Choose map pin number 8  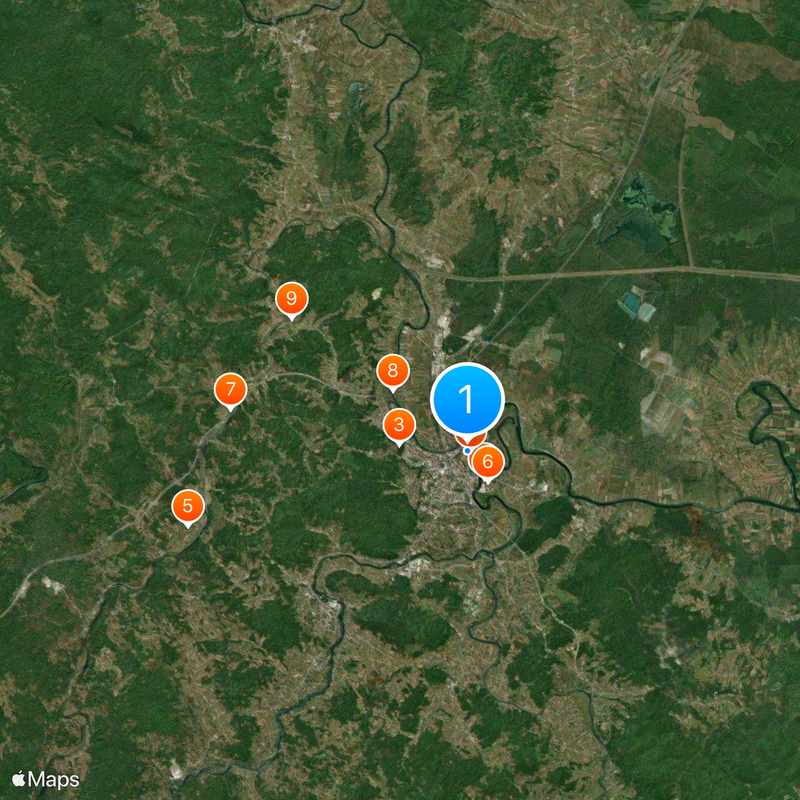tap(392, 371)
